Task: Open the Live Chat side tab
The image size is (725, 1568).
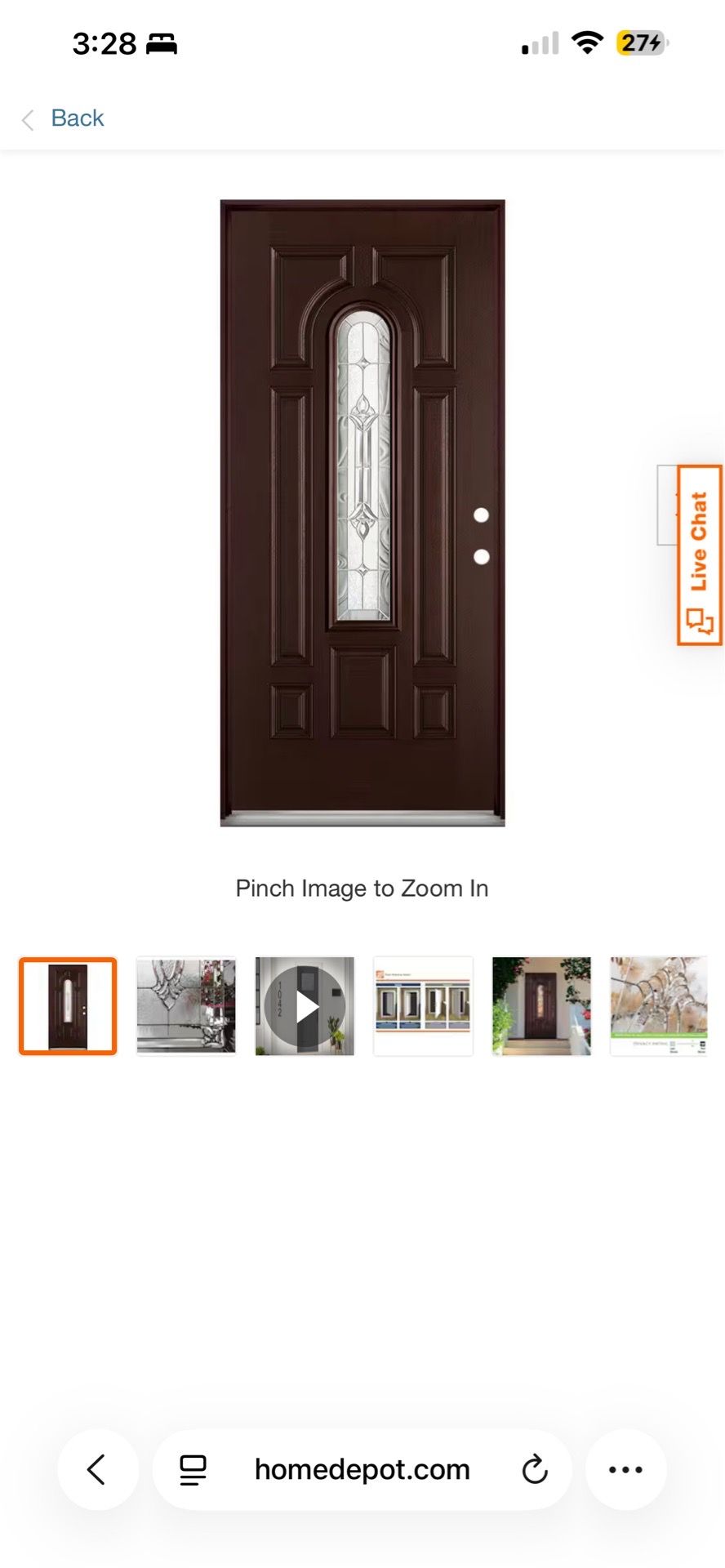Action: pos(700,555)
